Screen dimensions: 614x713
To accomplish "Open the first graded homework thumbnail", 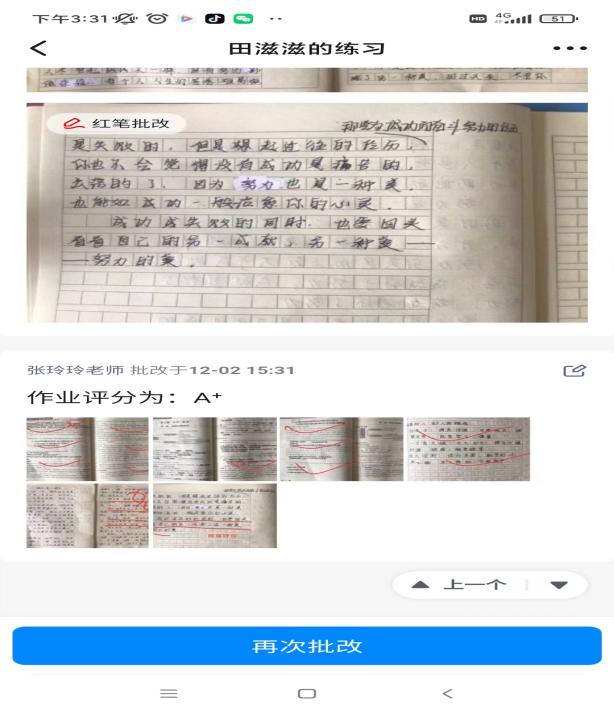I will 87,449.
